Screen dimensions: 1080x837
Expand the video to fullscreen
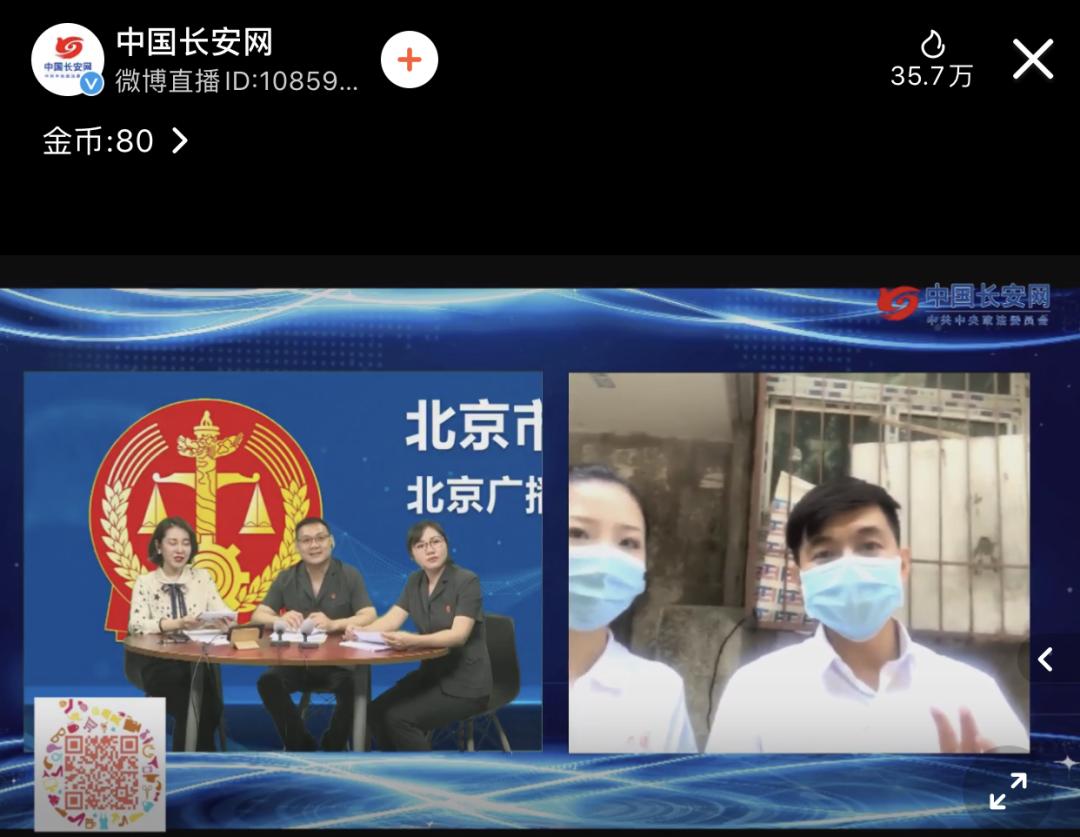tap(1008, 790)
